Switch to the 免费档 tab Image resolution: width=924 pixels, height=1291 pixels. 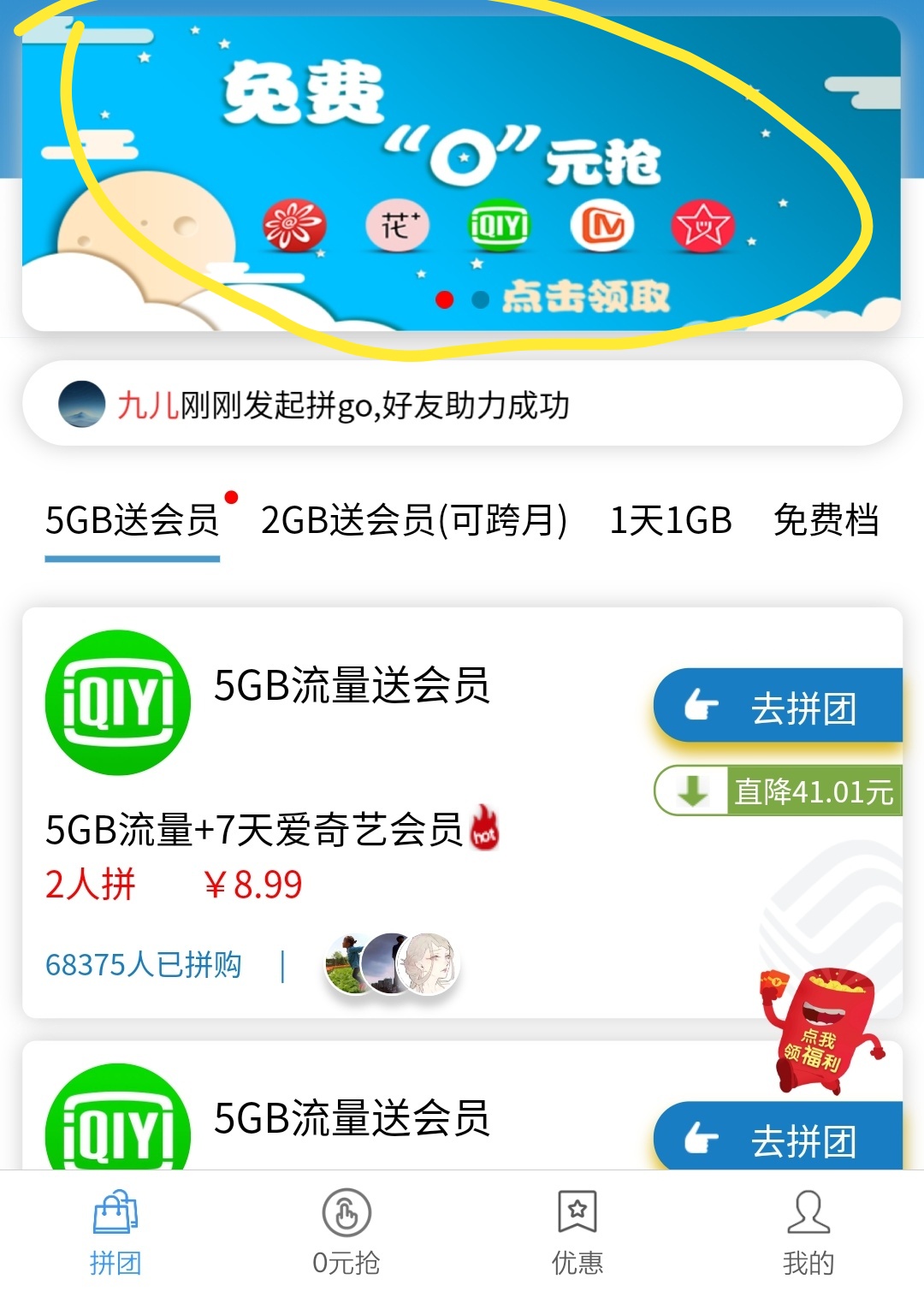(826, 520)
